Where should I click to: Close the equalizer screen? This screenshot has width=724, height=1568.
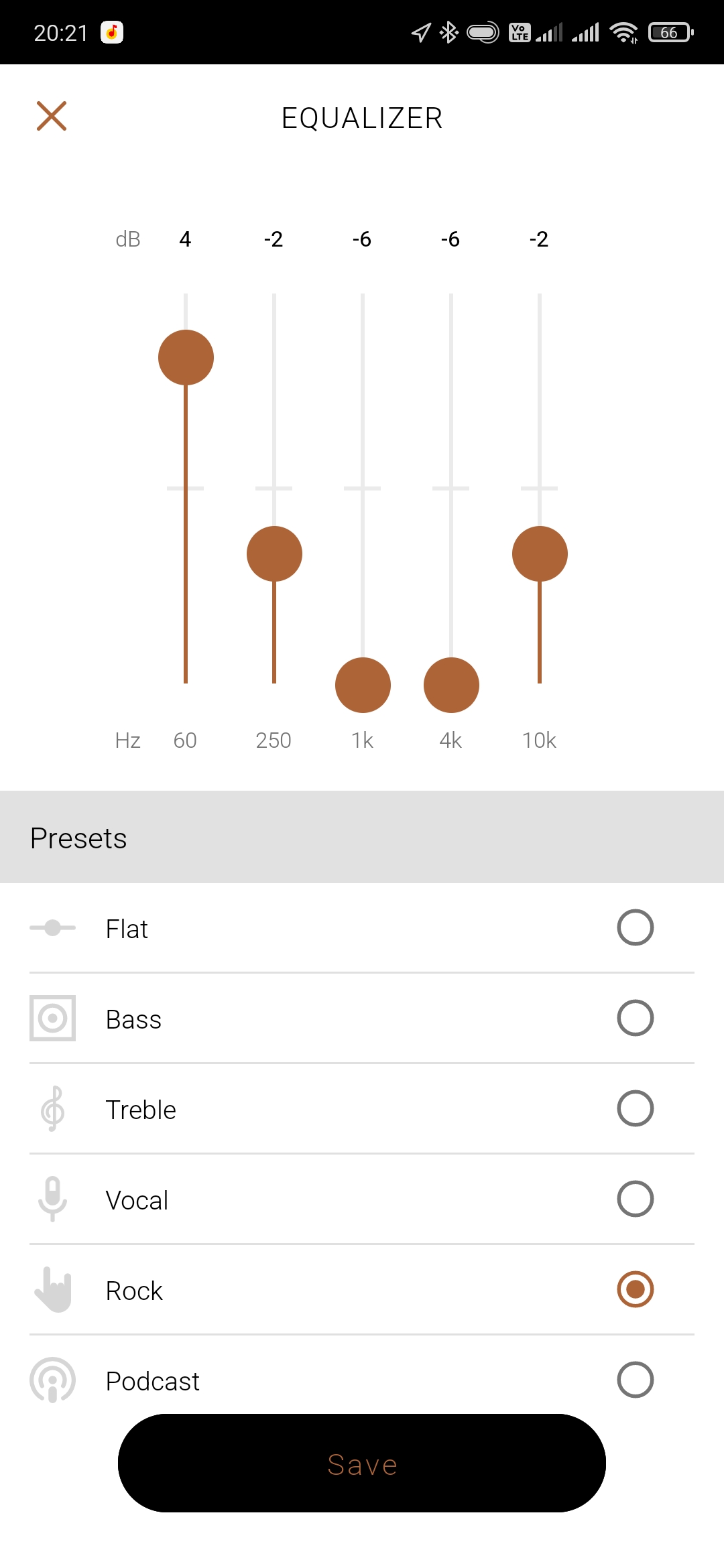click(x=52, y=116)
